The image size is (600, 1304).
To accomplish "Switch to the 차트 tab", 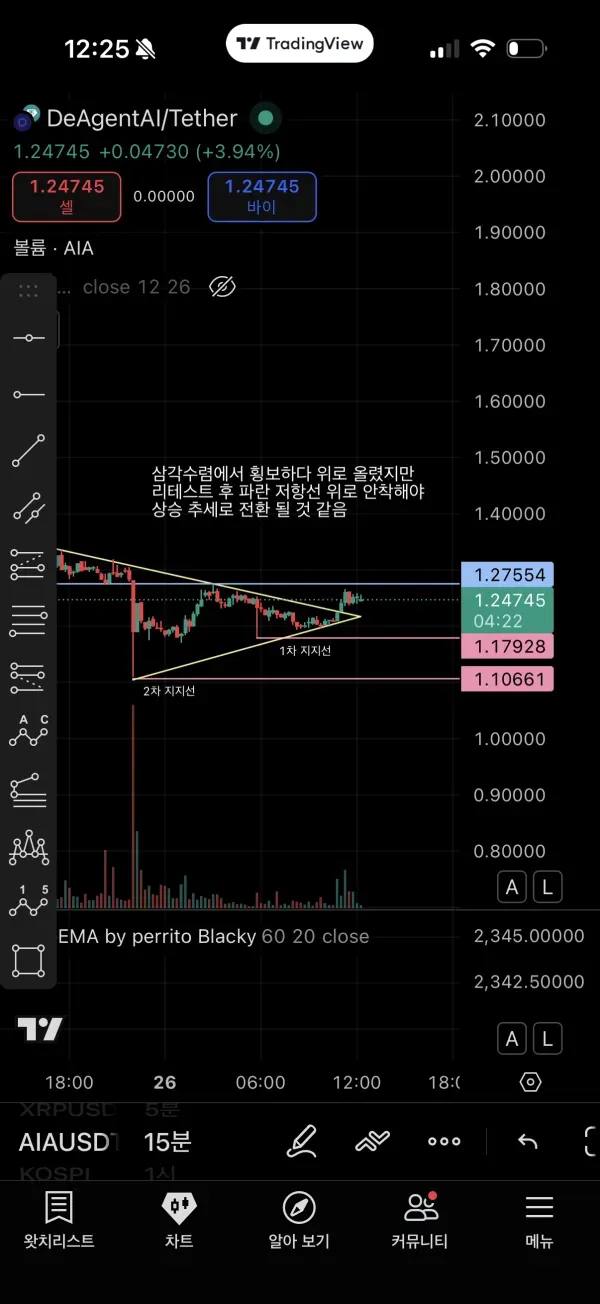I will [x=179, y=1220].
